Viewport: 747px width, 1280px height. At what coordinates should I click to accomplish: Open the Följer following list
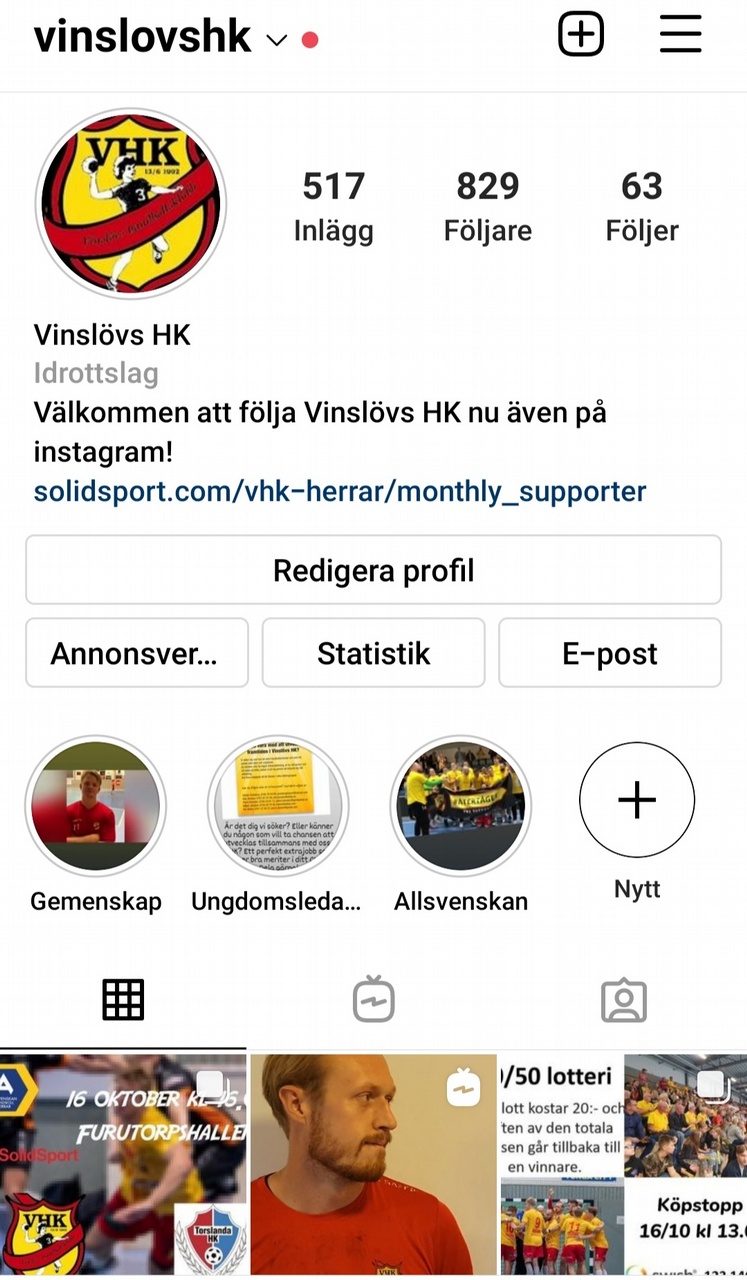(x=641, y=206)
